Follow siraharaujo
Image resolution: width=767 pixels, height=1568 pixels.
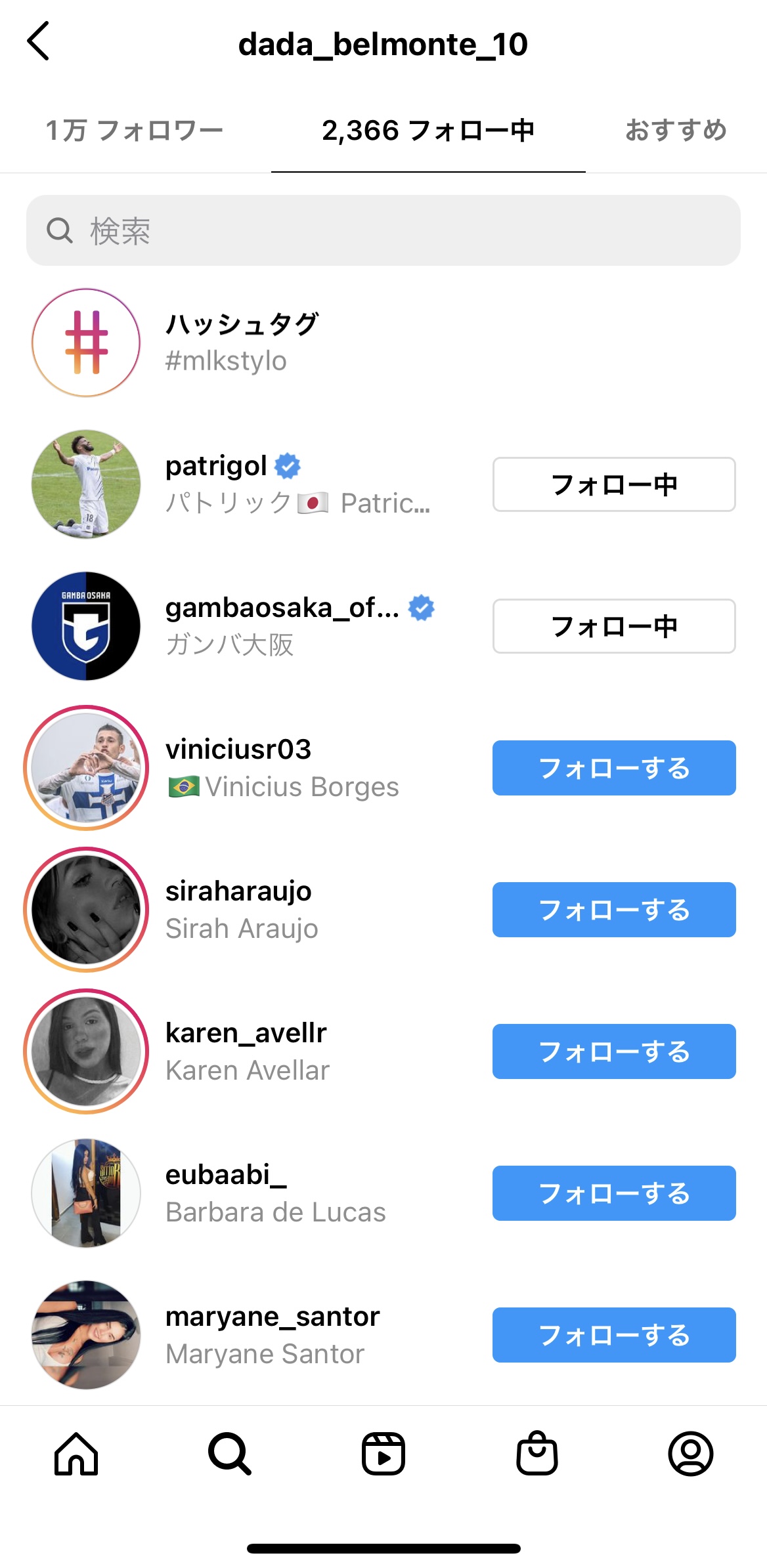[613, 910]
